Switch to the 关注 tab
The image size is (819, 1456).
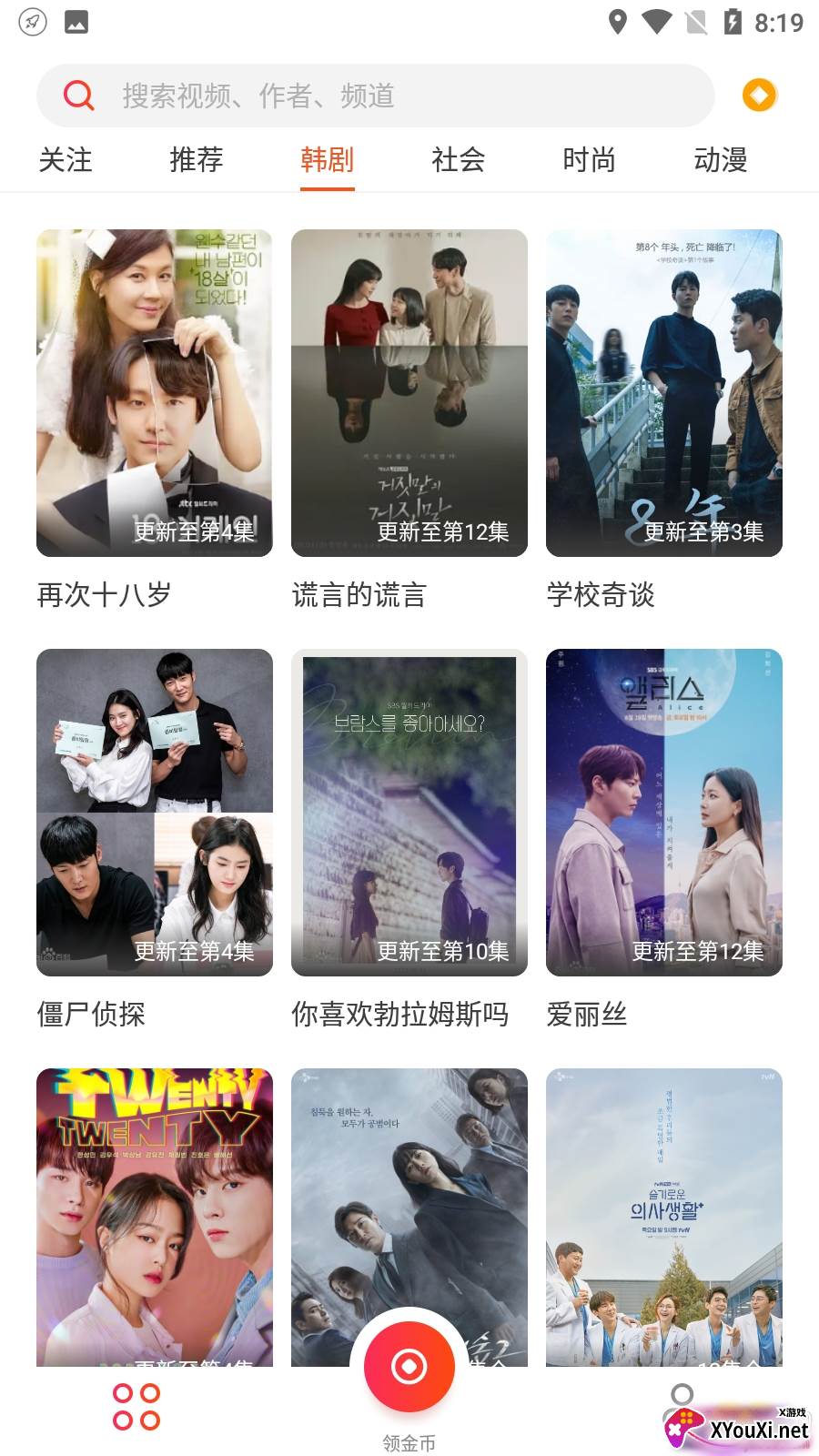point(66,160)
